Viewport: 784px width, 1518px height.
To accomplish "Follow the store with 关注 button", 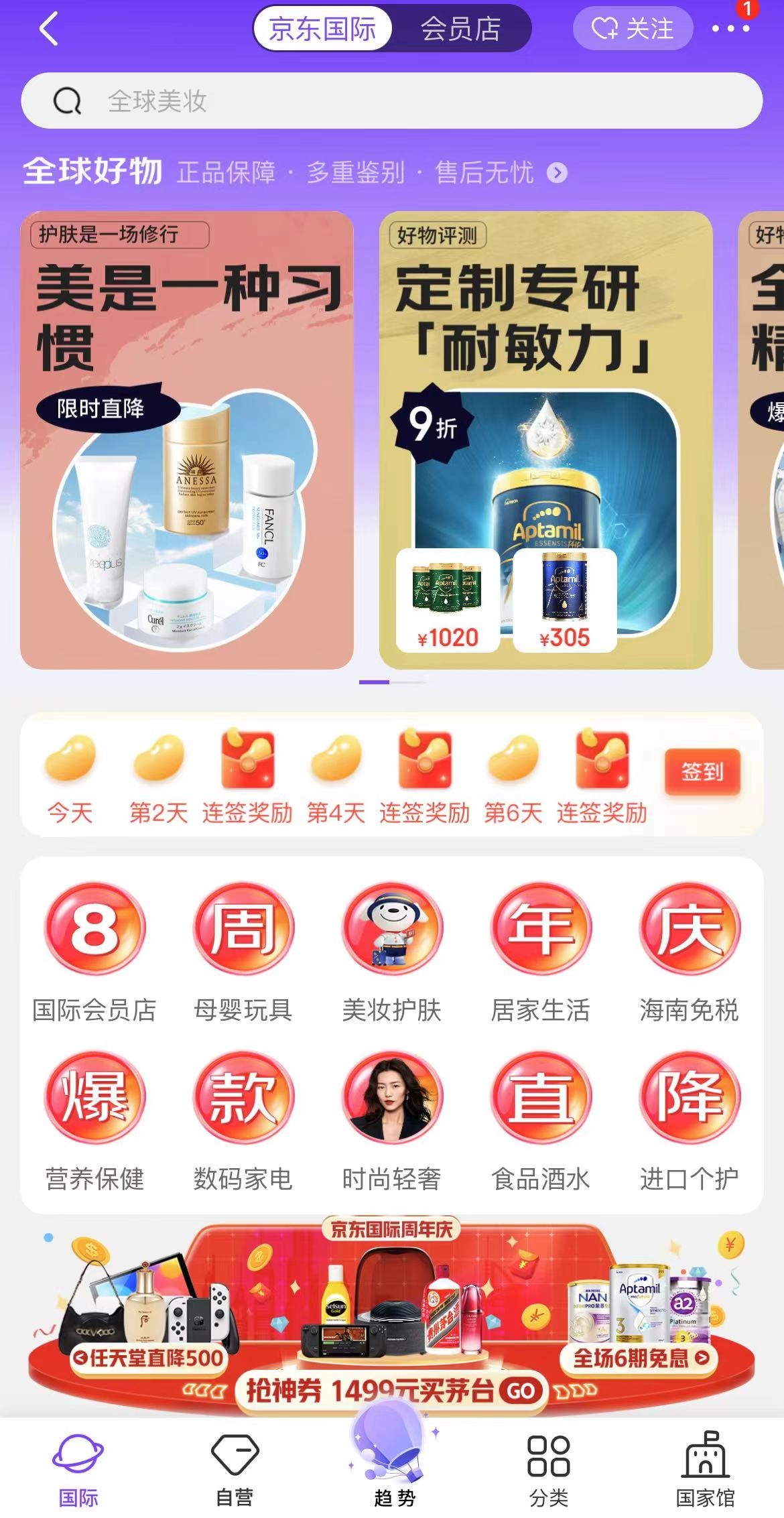I will [632, 29].
